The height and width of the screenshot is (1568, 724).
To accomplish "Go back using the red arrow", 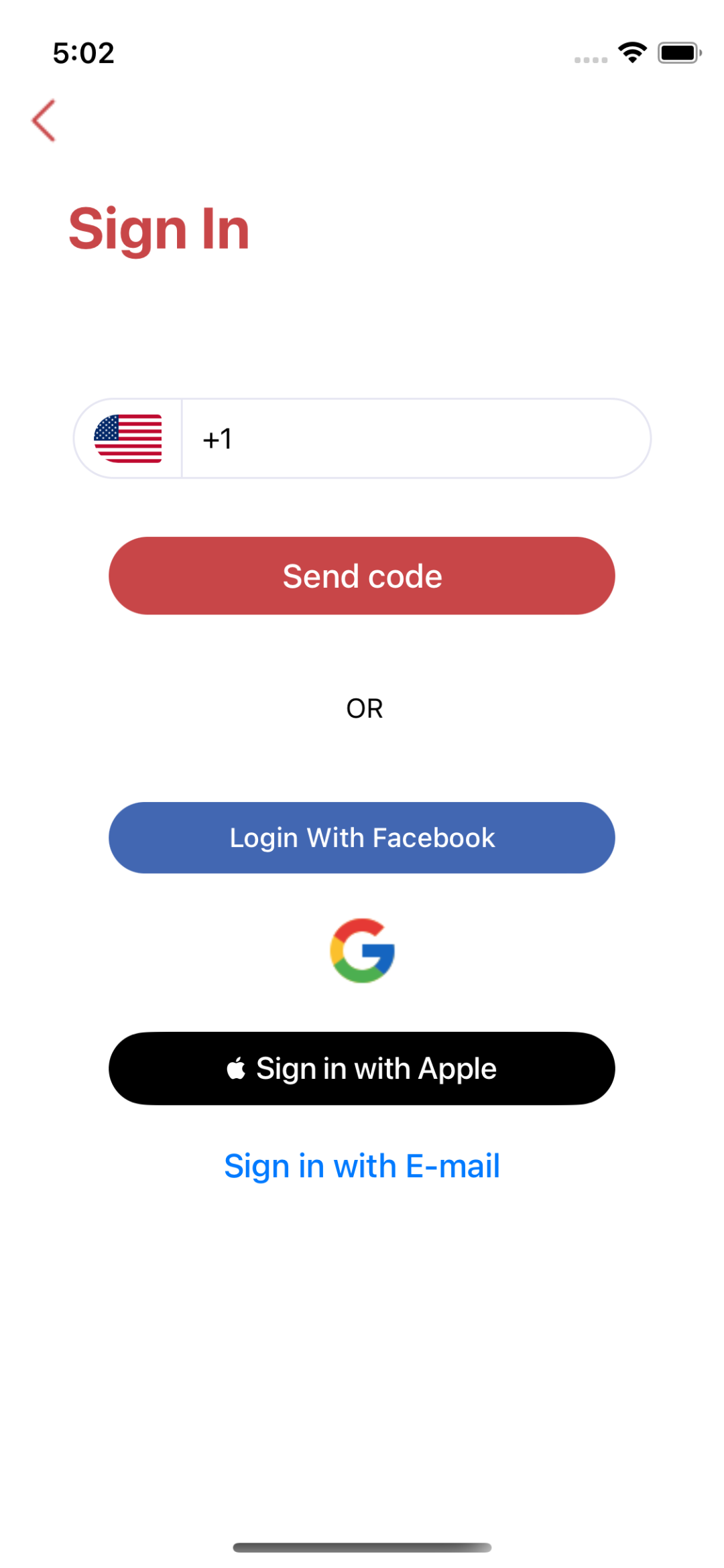I will [44, 121].
